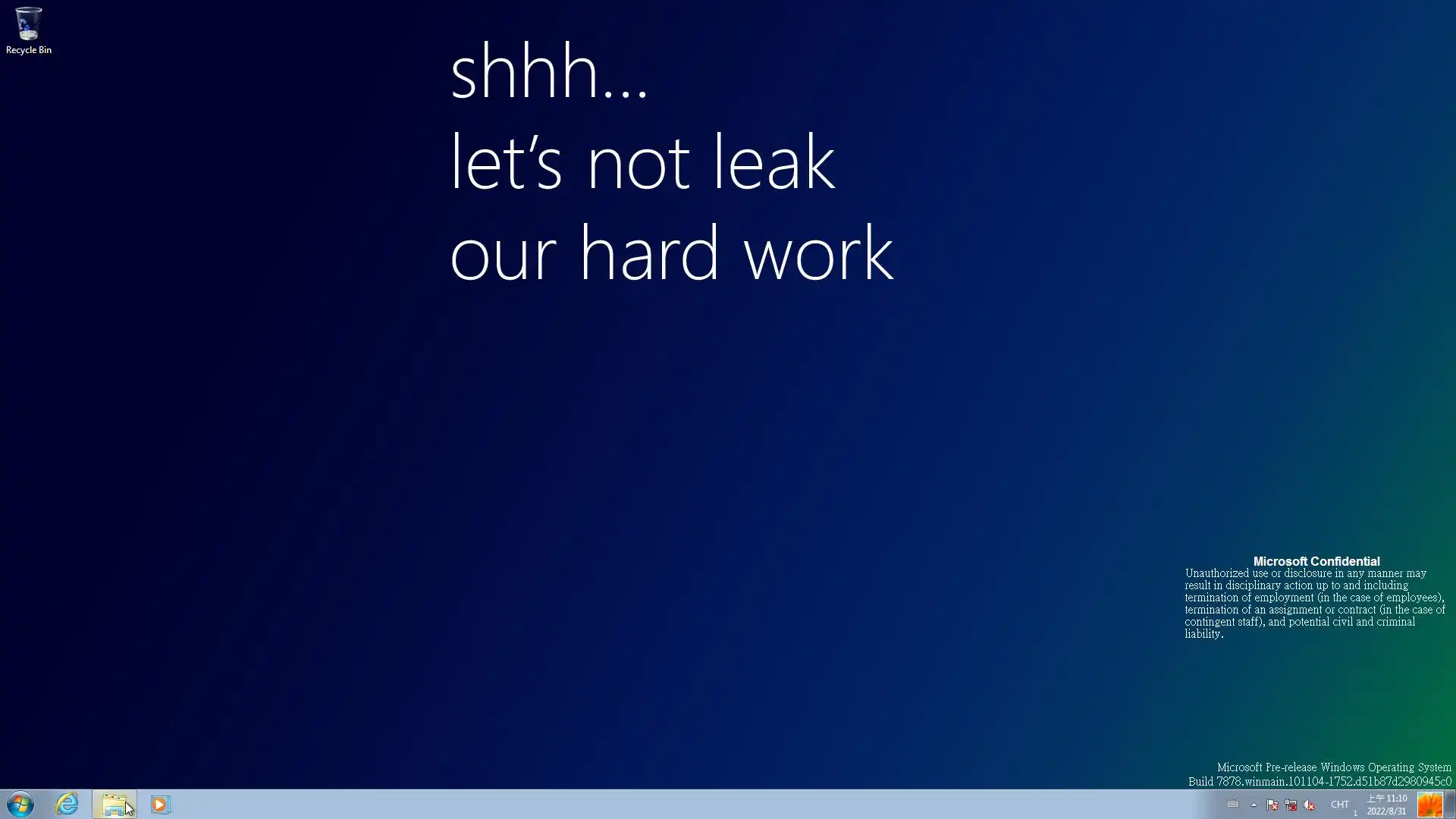Open the muted volume speaker icon
1456x819 pixels.
(1309, 805)
